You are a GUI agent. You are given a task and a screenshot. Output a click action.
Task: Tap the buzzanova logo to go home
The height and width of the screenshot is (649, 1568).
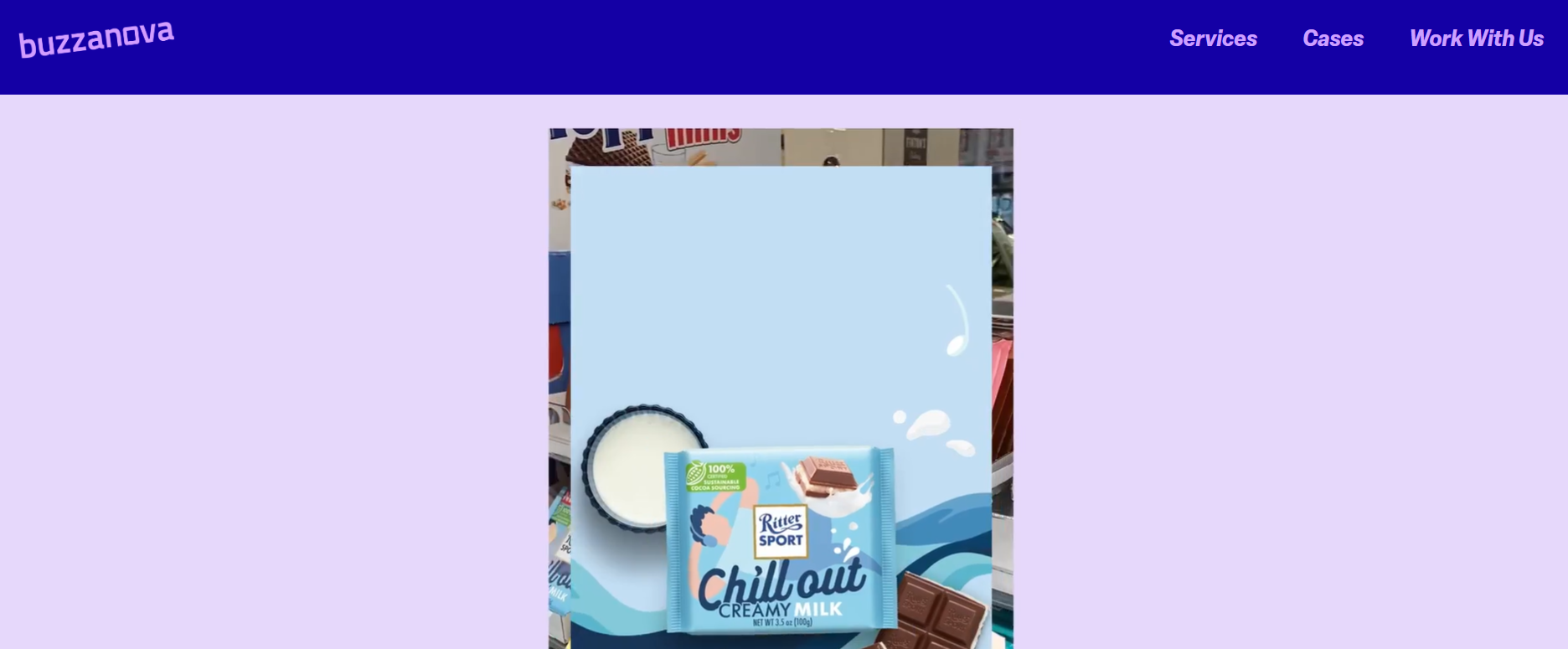[96, 39]
